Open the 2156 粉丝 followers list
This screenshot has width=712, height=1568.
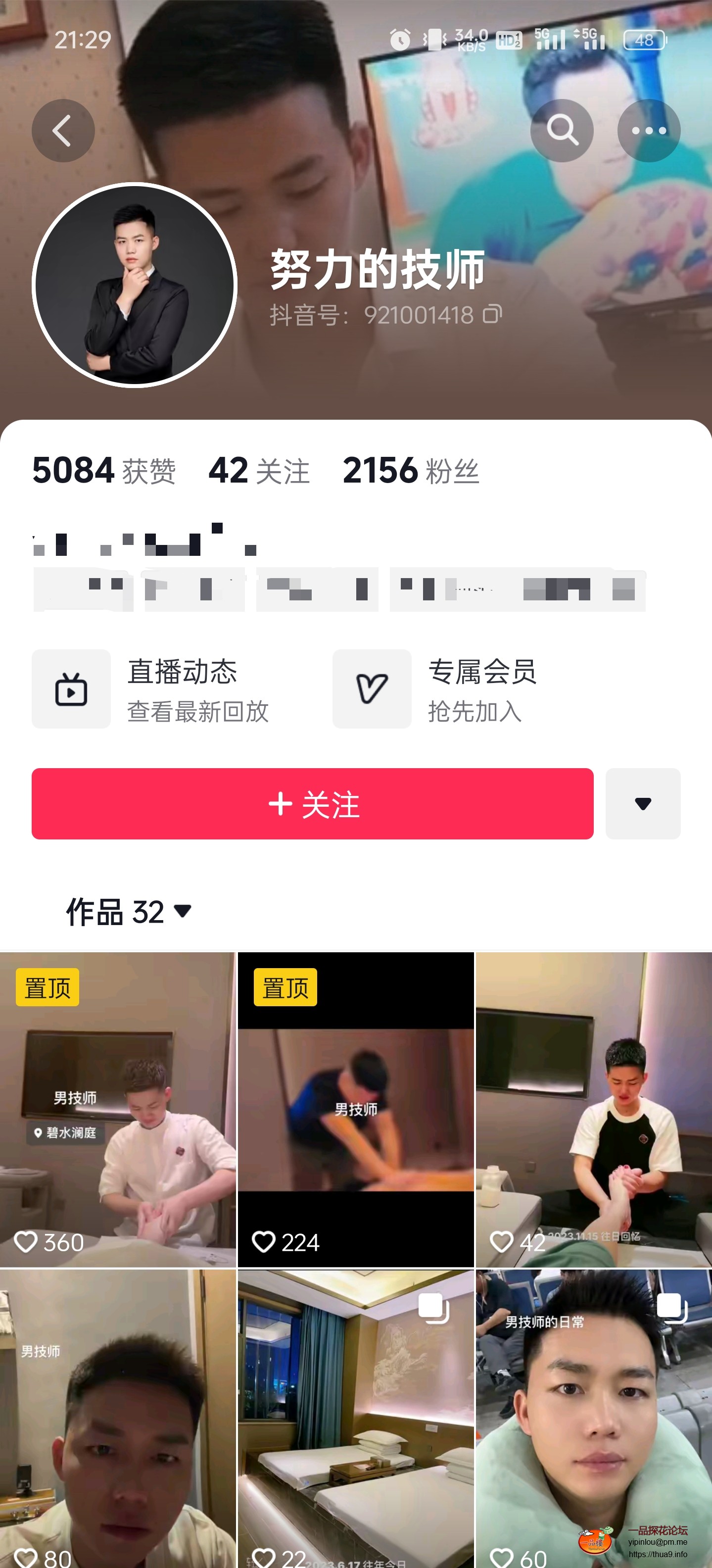tap(411, 471)
